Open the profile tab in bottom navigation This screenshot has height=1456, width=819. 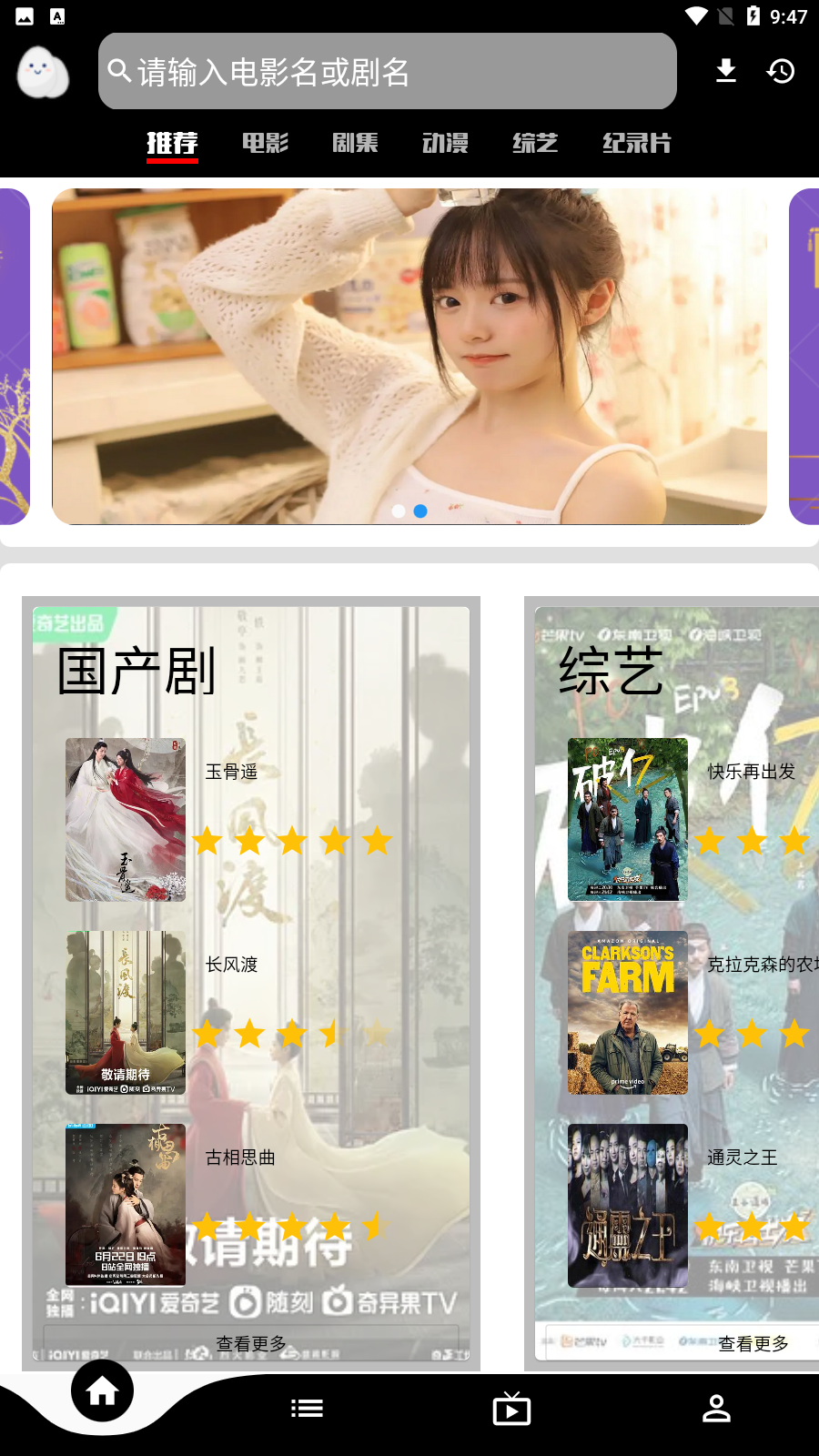(x=716, y=1409)
